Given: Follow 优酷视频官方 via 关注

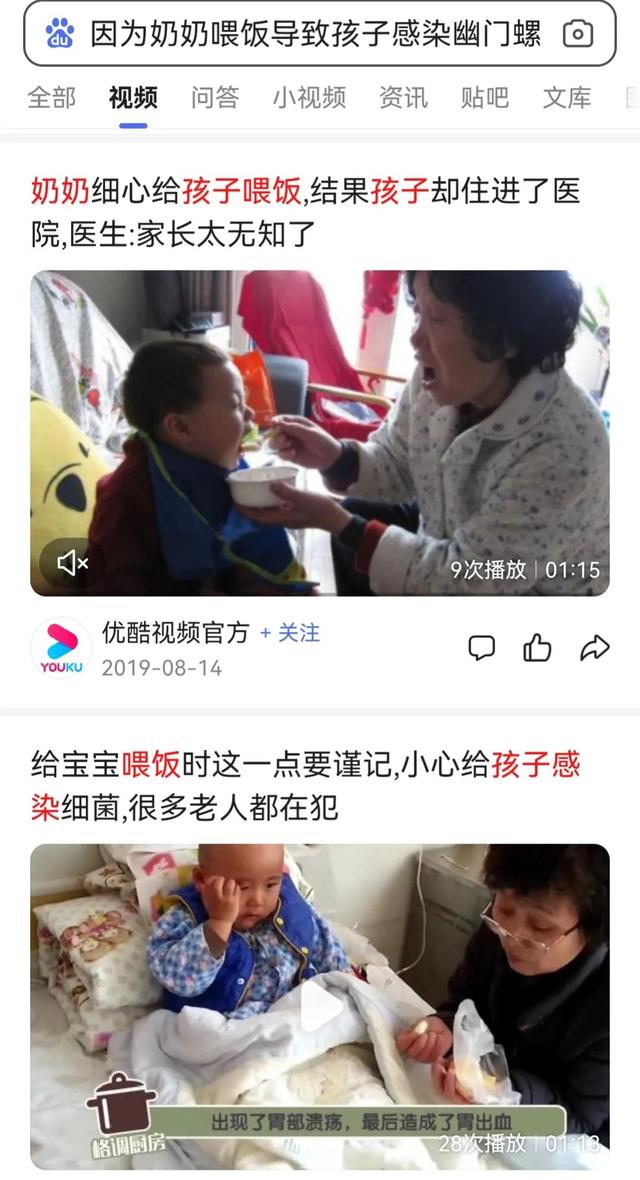Looking at the screenshot, I should pyautogui.click(x=290, y=633).
